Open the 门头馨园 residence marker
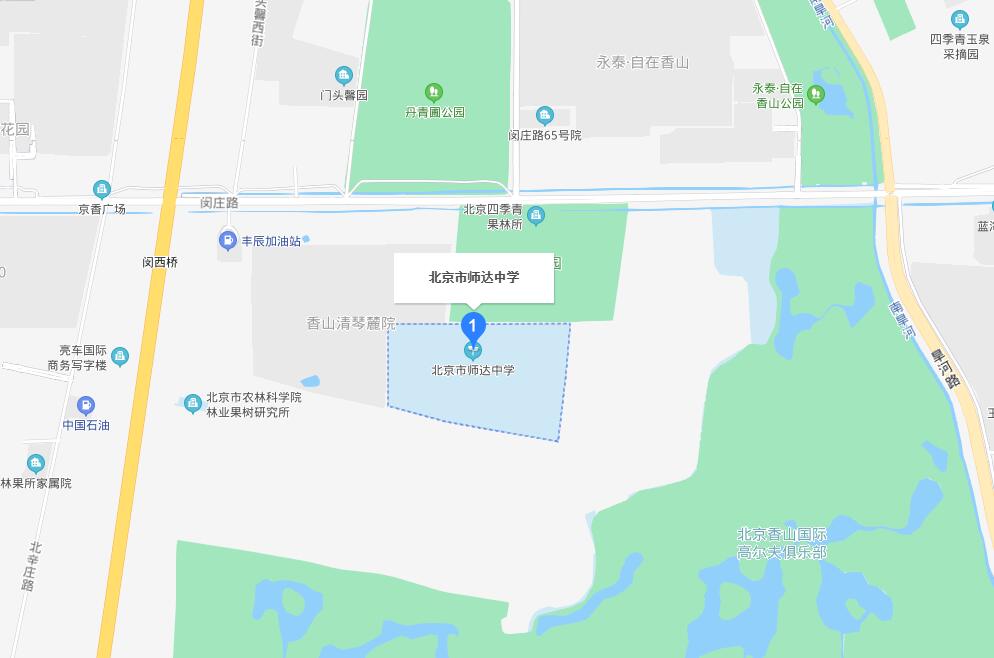Screen dimensions: 994x658 [344, 75]
